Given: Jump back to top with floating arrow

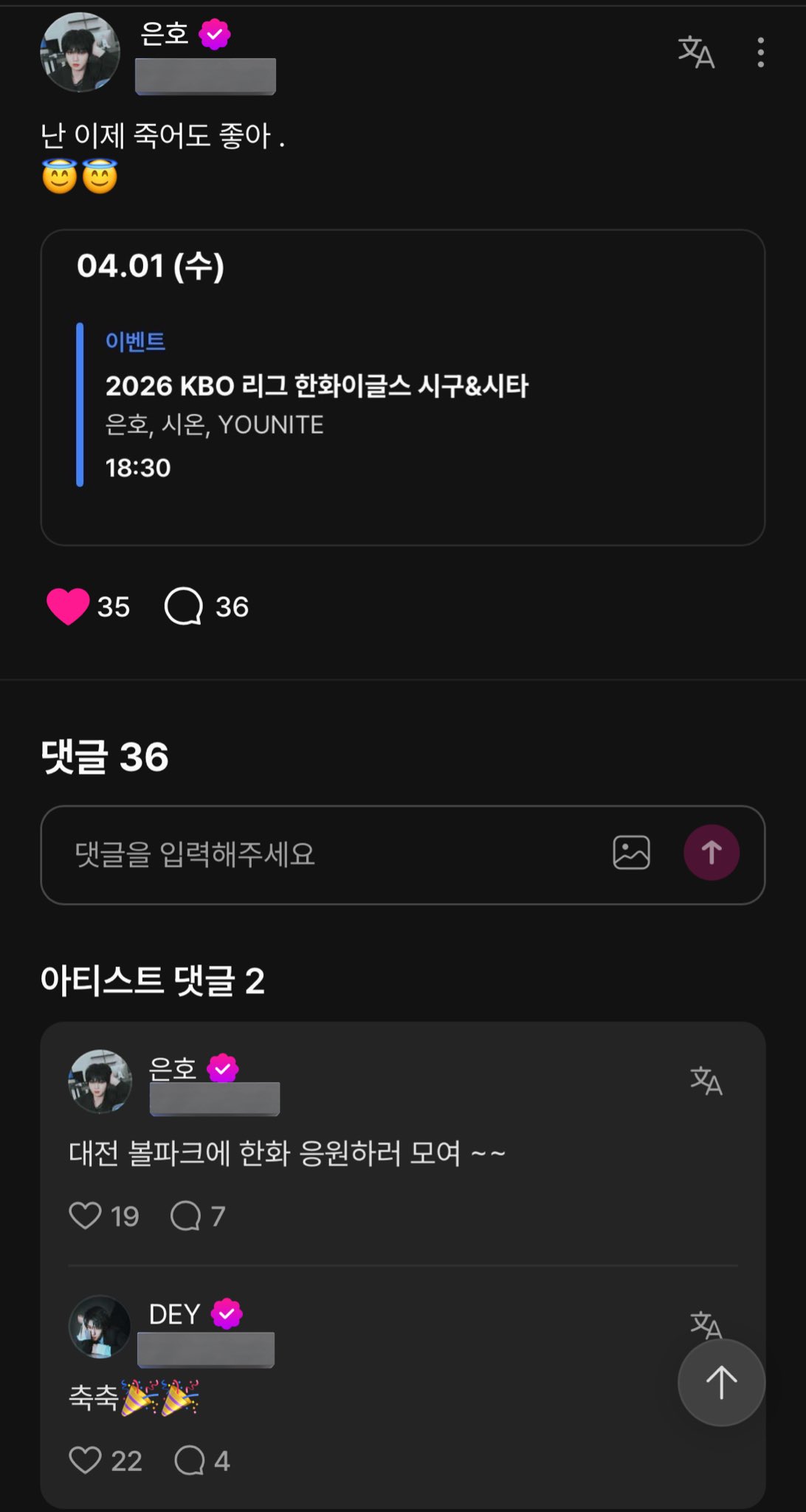Looking at the screenshot, I should pos(721,1382).
